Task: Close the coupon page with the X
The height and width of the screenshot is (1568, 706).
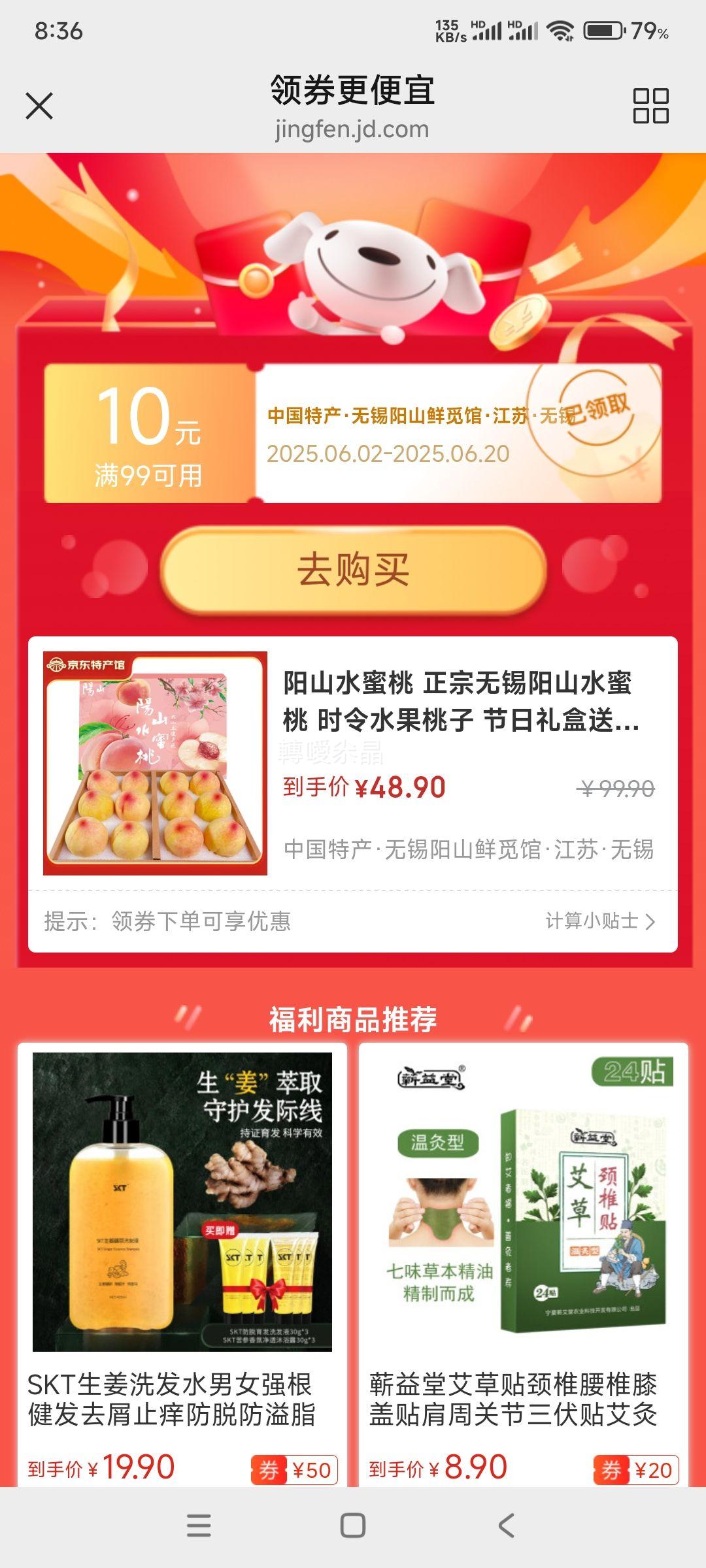Action: 39,106
